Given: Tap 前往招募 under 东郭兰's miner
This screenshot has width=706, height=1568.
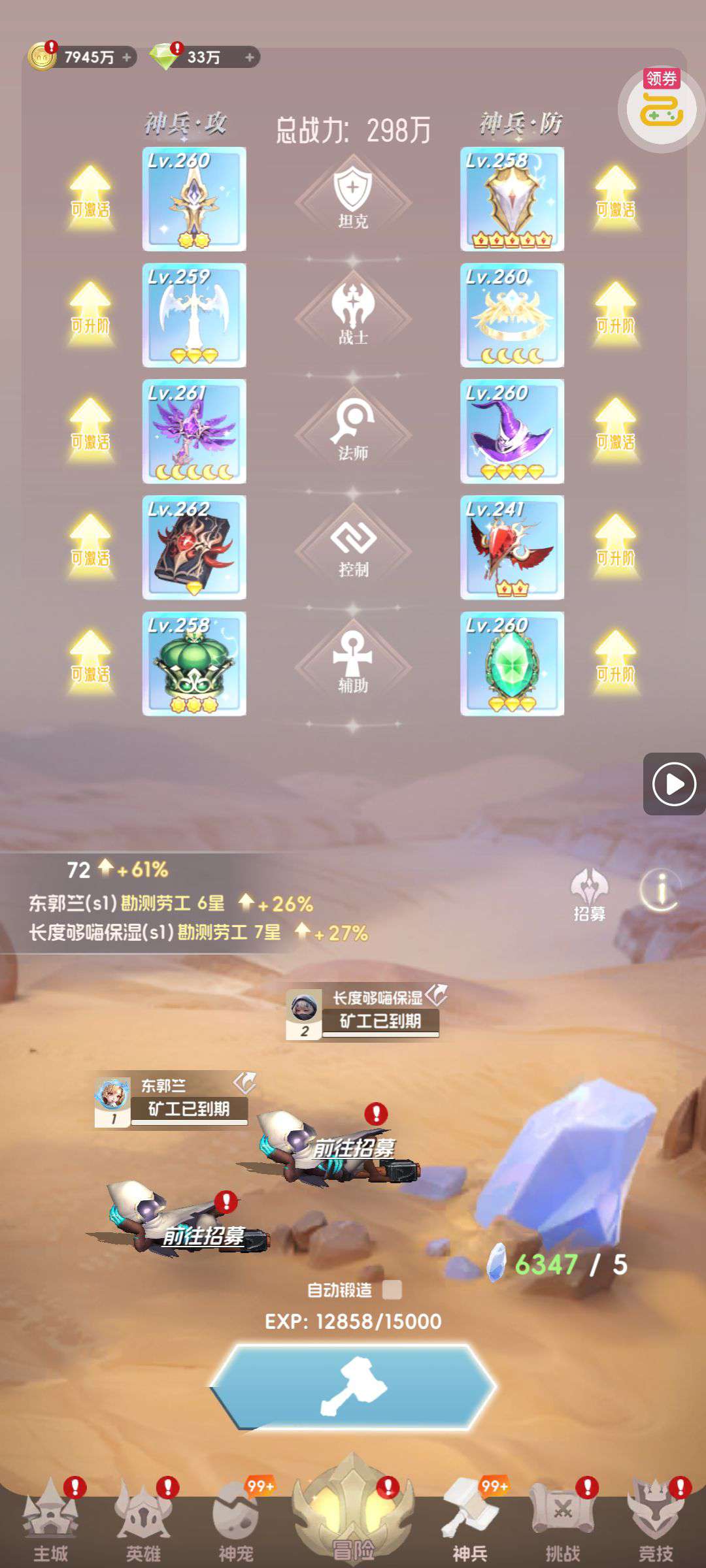Looking at the screenshot, I should coord(203,1235).
